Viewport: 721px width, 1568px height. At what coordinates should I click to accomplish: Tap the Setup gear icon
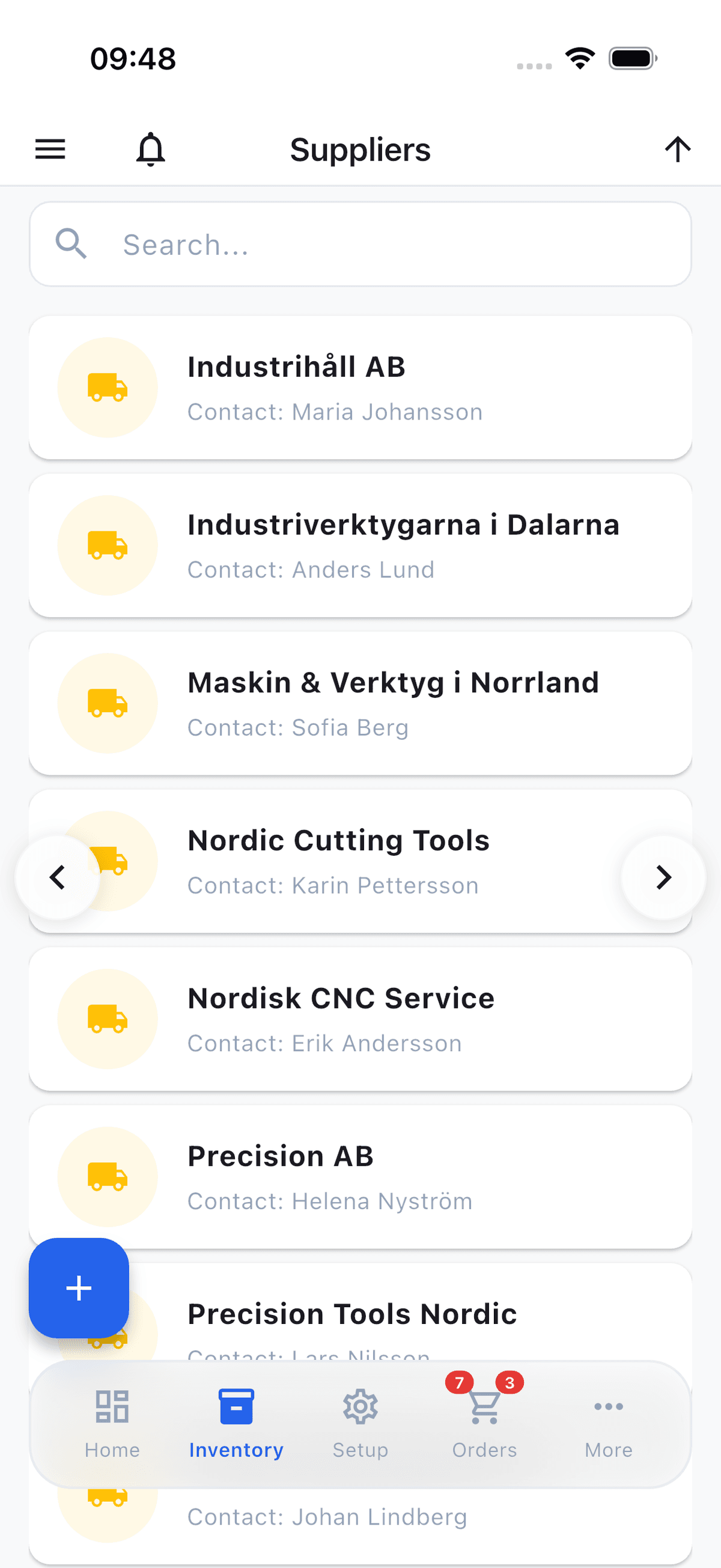[360, 1407]
